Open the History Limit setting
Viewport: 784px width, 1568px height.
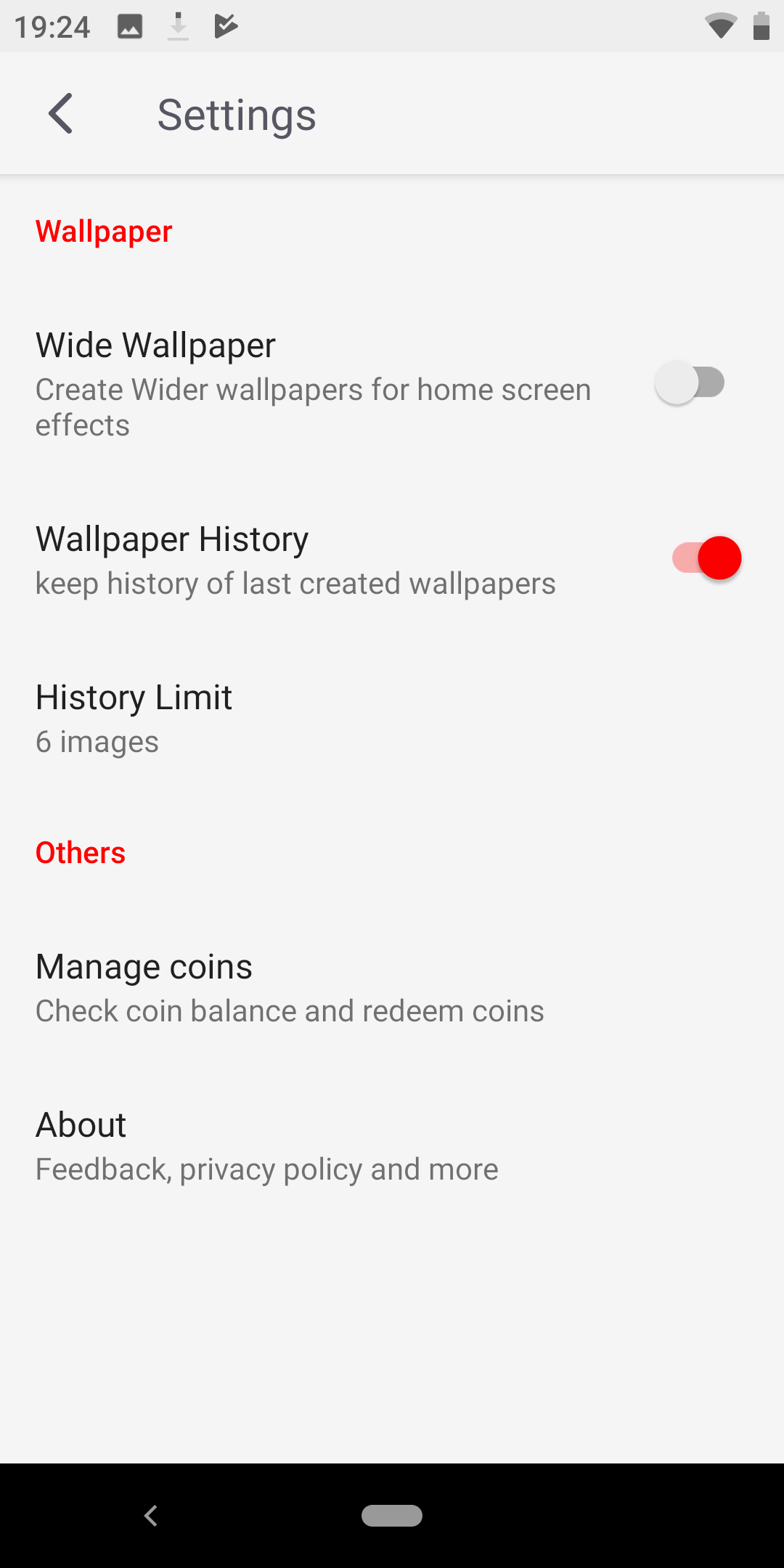[x=392, y=719]
